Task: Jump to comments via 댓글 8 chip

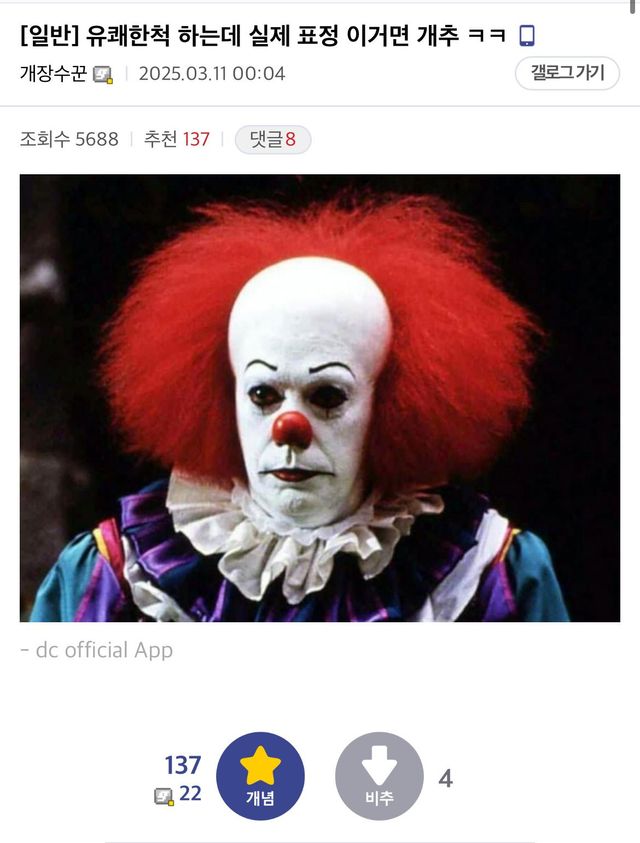Action: (x=273, y=139)
